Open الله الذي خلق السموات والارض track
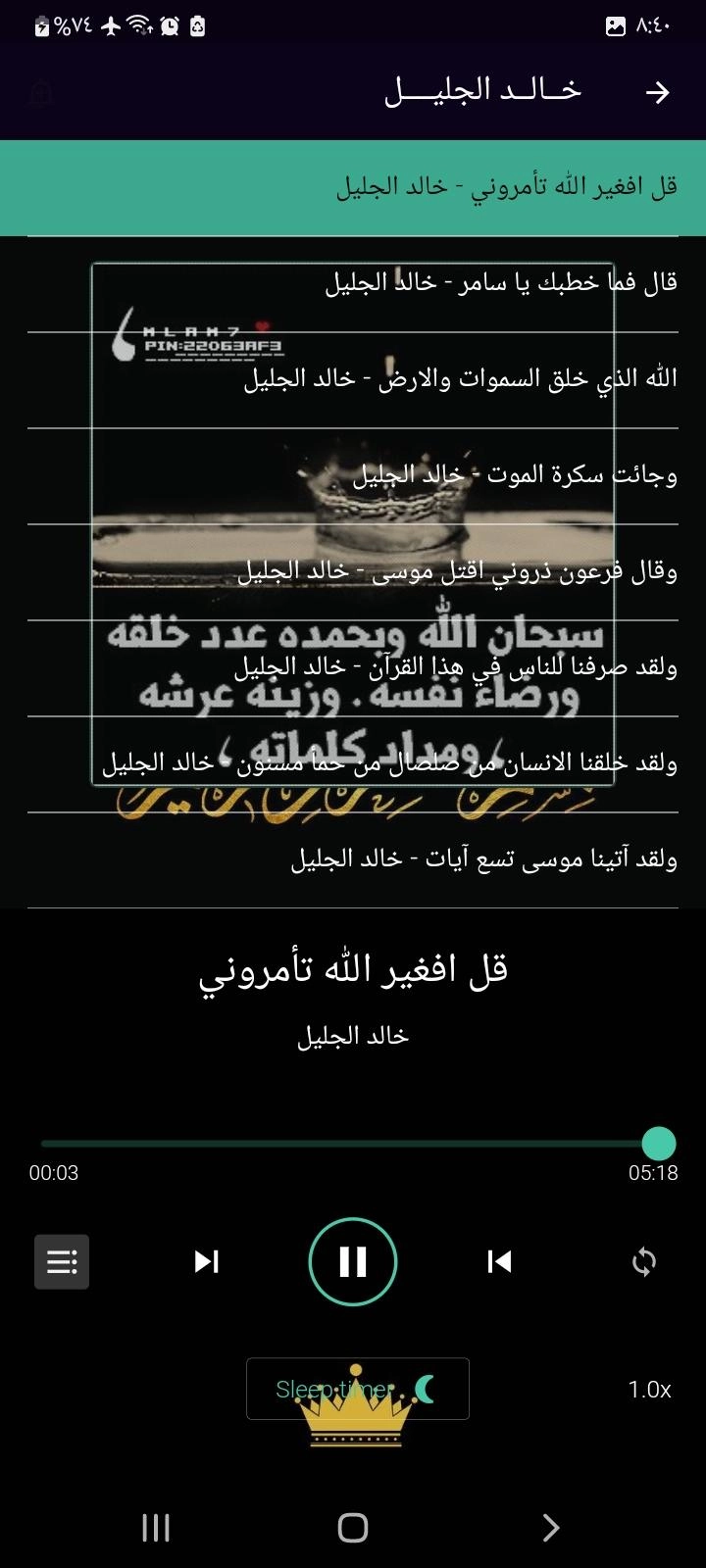Image resolution: width=706 pixels, height=1568 pixels. [460, 379]
